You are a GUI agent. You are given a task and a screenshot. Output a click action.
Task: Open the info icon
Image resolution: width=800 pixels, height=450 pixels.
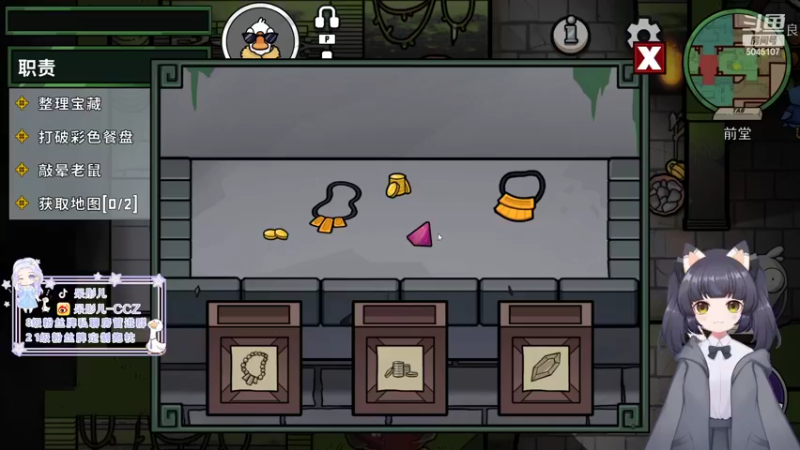point(572,32)
